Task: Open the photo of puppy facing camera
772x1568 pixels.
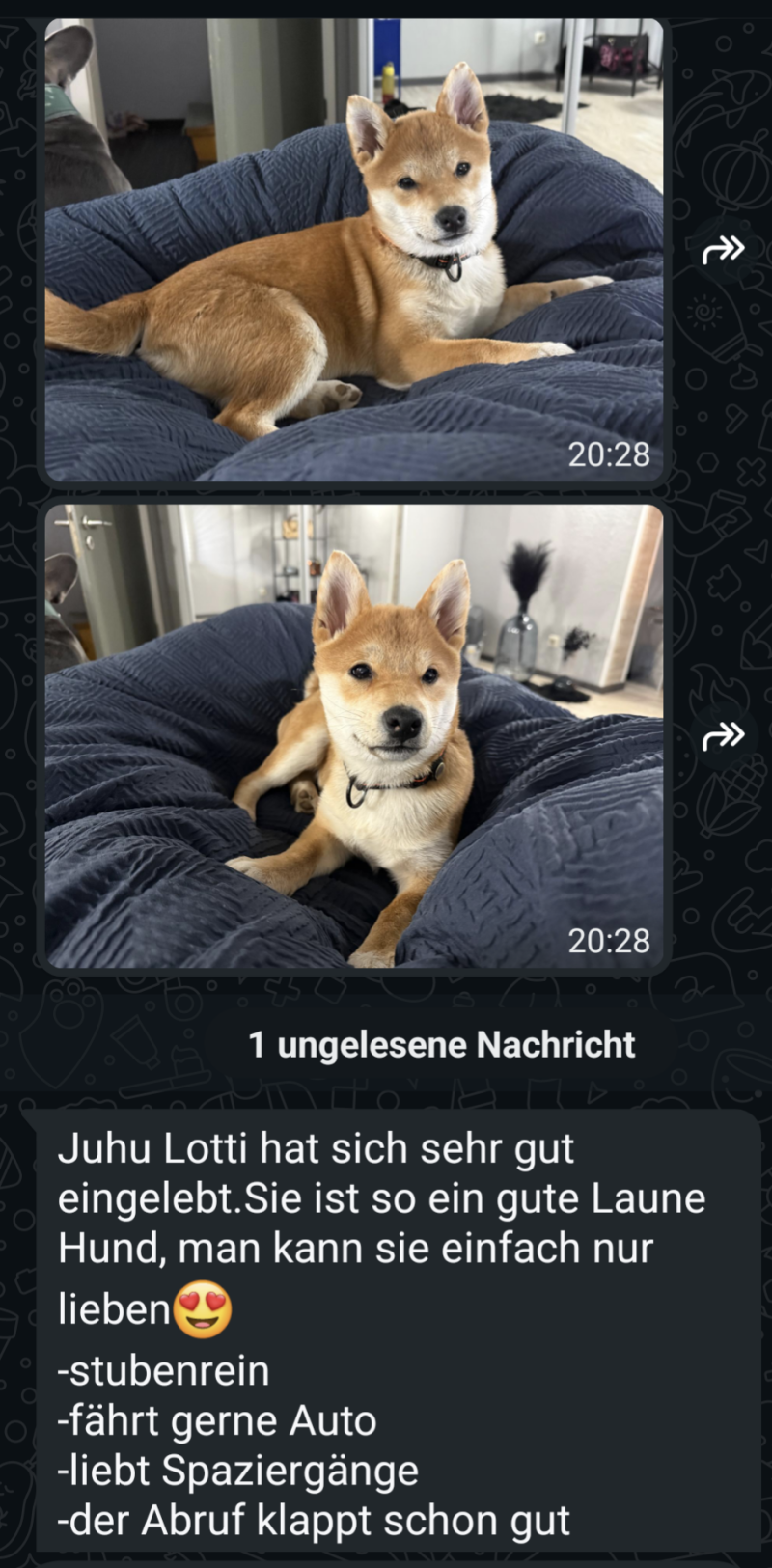Action: click(x=353, y=735)
